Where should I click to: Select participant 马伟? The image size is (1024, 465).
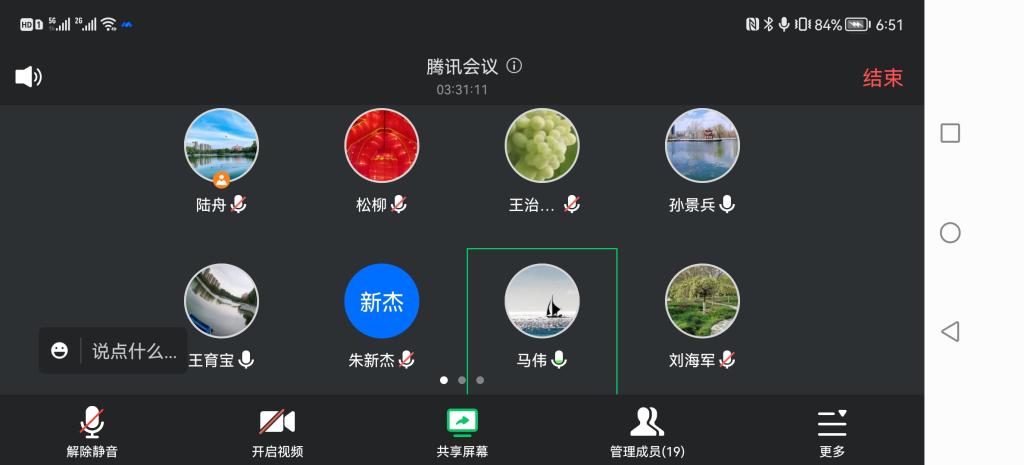point(542,302)
